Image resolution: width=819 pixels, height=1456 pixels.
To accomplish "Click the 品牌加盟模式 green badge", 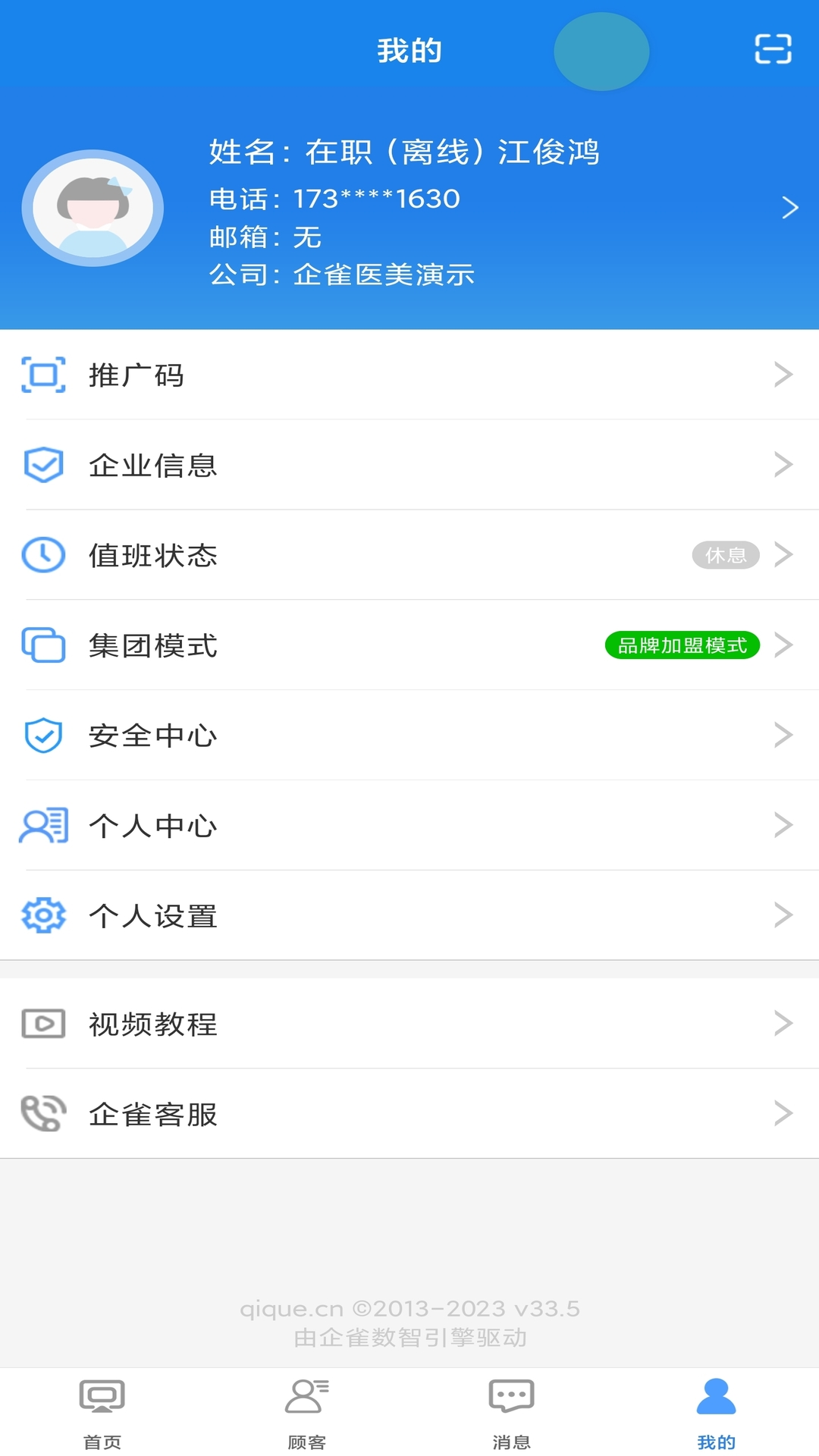I will pyautogui.click(x=682, y=646).
